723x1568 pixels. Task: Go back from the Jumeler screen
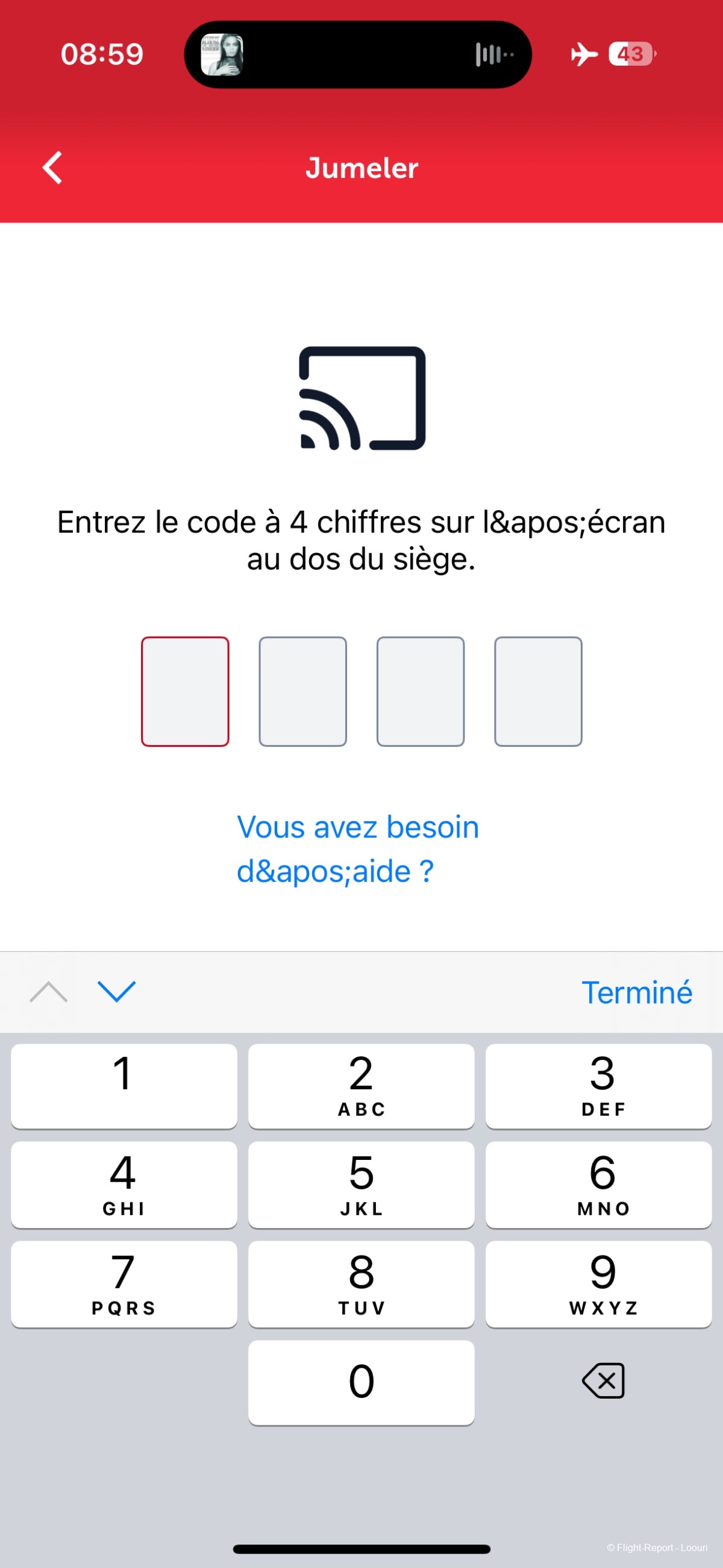point(53,168)
